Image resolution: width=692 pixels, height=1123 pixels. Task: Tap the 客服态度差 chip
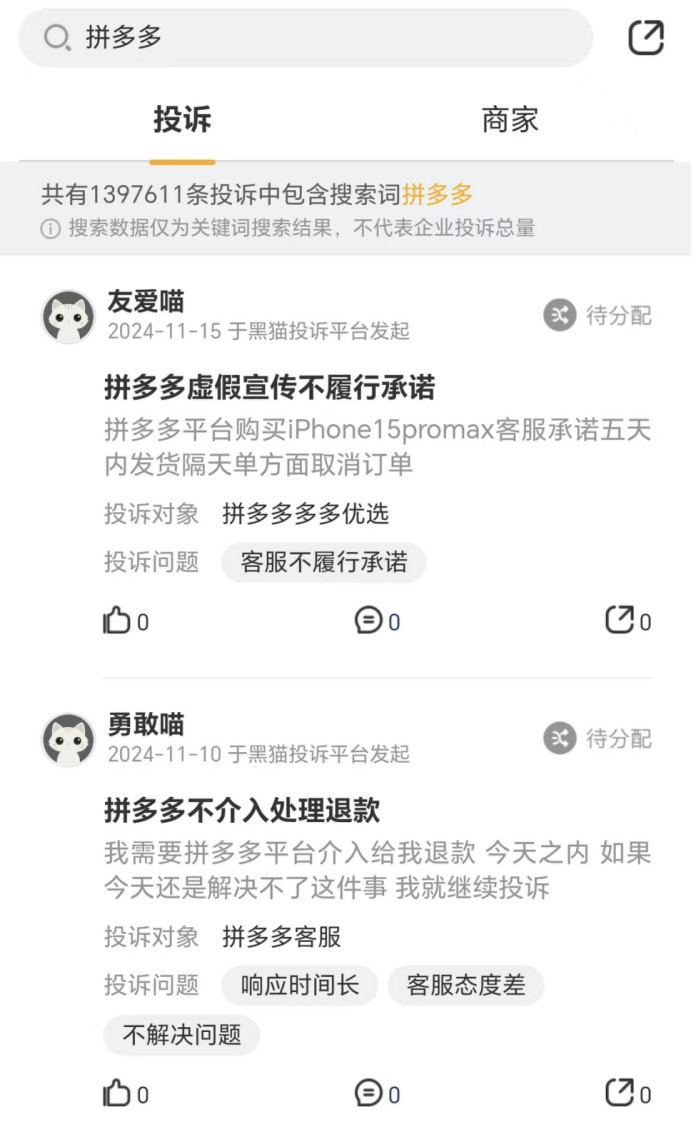[466, 985]
